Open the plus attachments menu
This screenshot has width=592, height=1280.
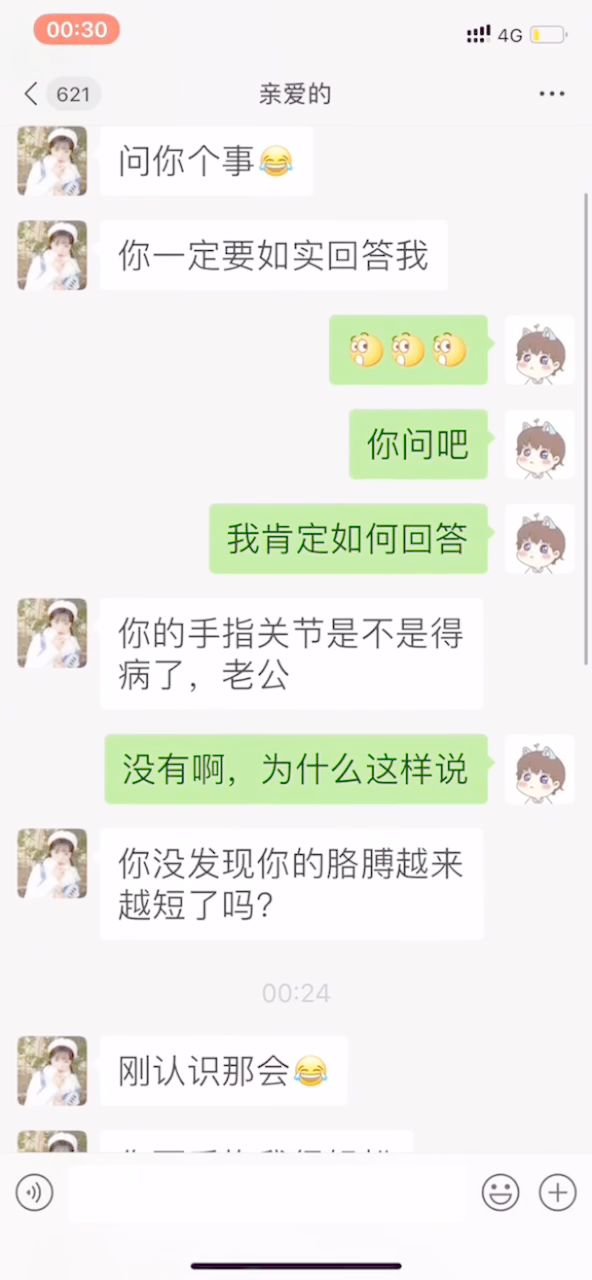tap(557, 1192)
